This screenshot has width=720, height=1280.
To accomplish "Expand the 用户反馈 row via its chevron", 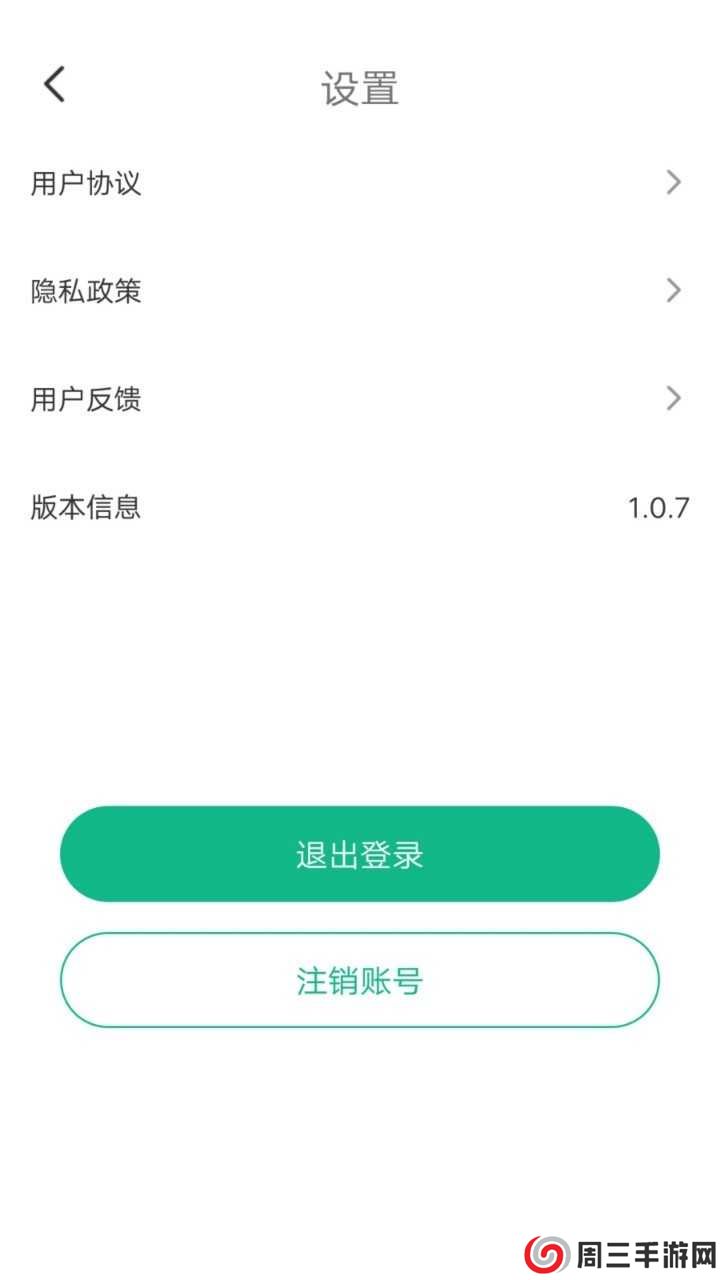I will [x=673, y=399].
